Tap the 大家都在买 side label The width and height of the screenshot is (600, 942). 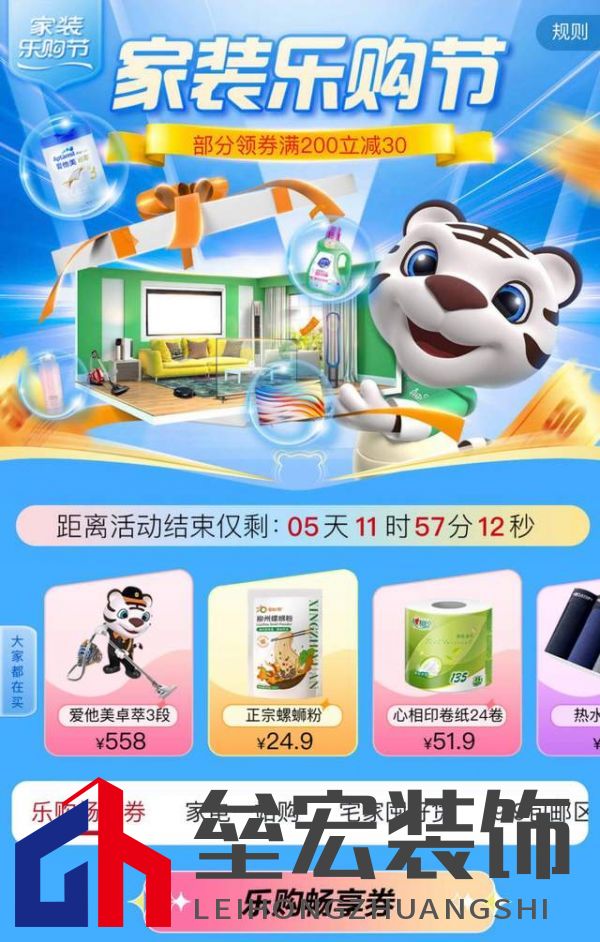[x=16, y=670]
